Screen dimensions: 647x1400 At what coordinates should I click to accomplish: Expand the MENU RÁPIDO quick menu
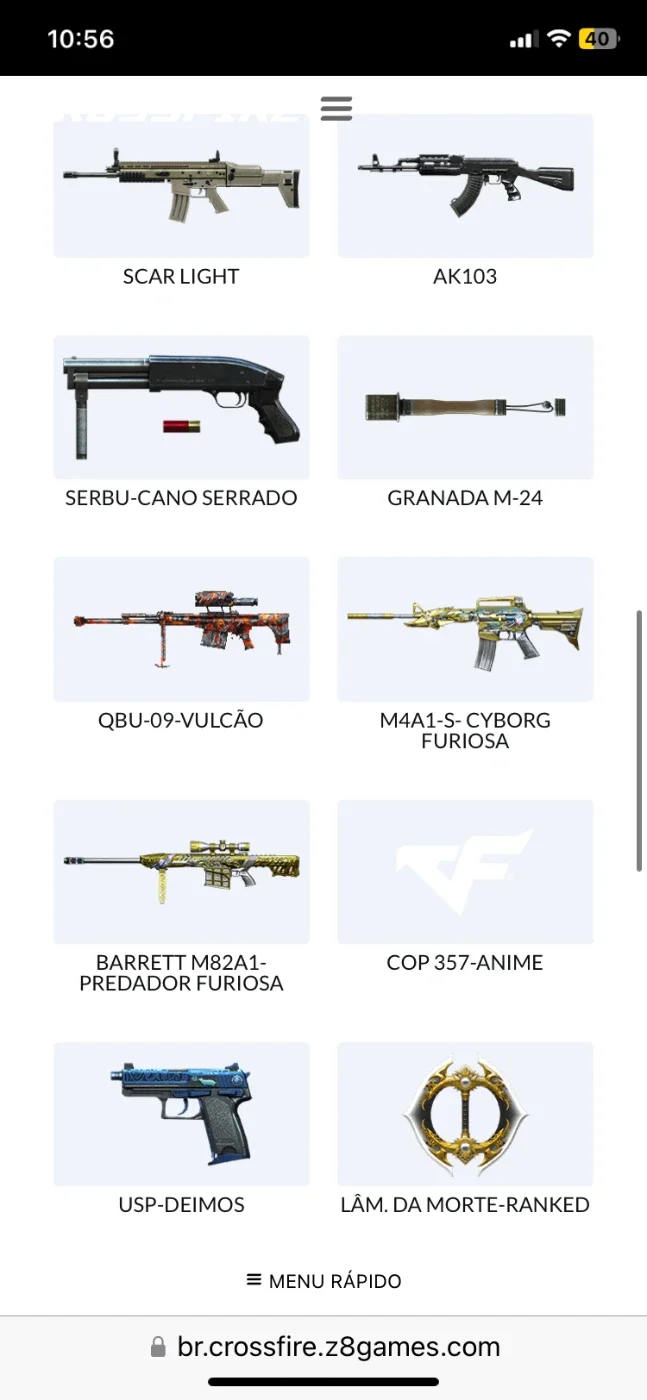(x=324, y=1281)
